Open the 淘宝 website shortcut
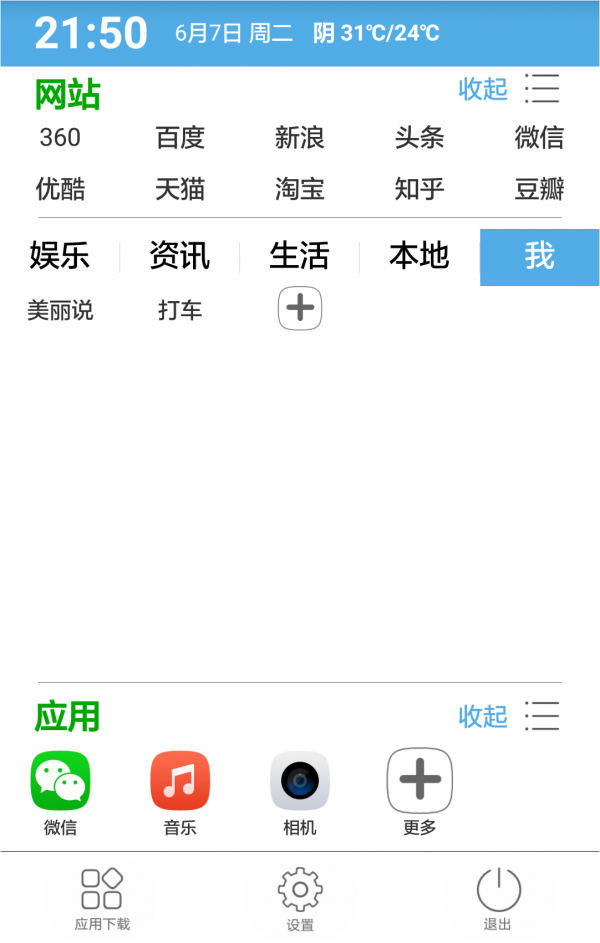Image resolution: width=600 pixels, height=943 pixels. (x=300, y=188)
